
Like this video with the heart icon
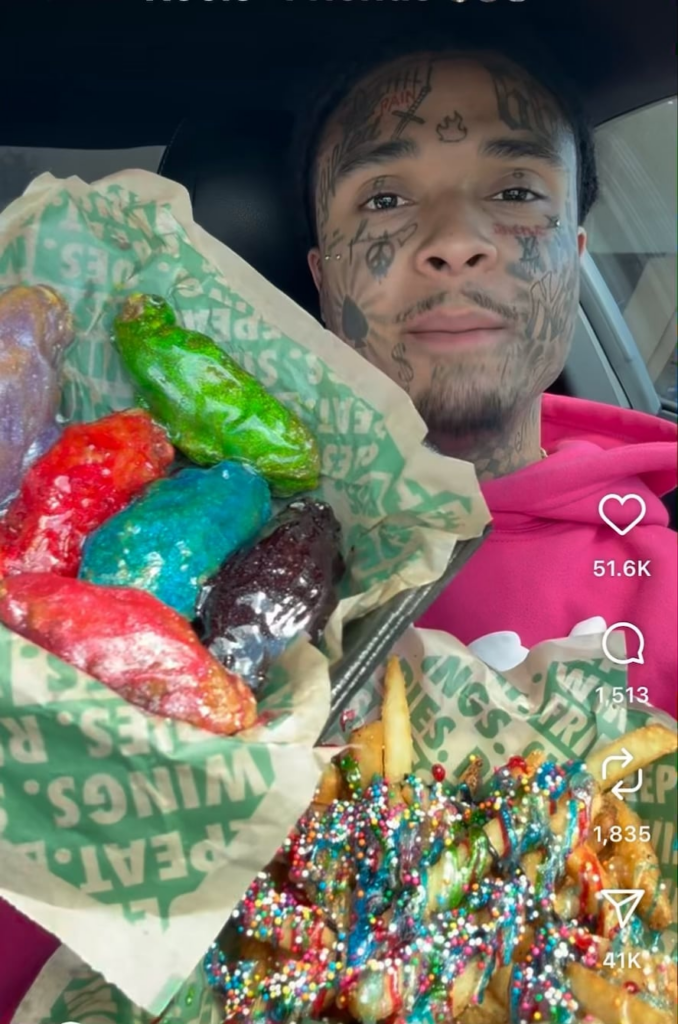(621, 514)
